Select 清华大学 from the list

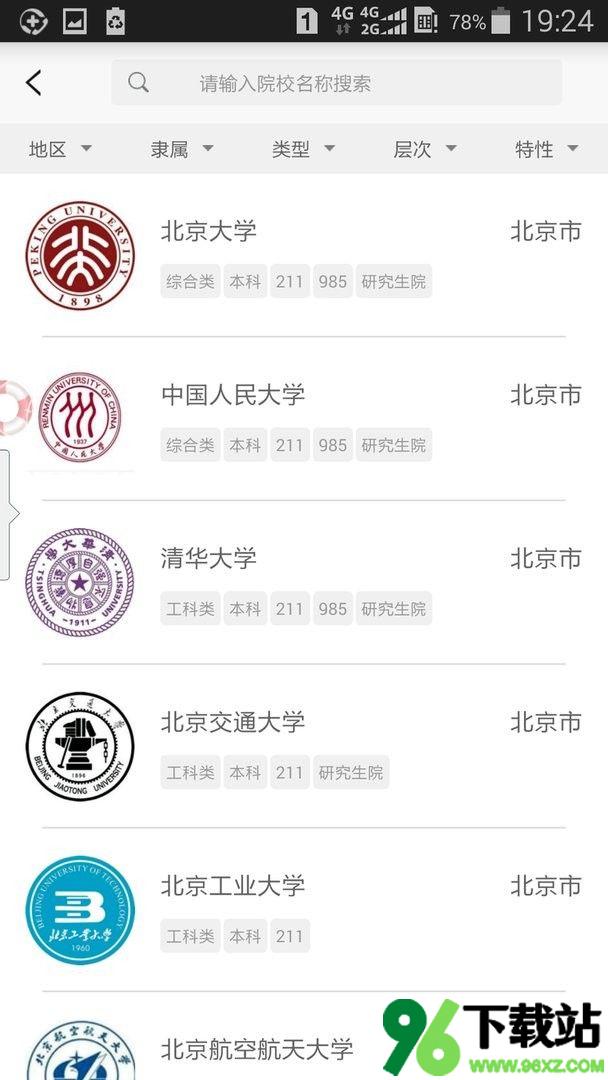[304, 583]
